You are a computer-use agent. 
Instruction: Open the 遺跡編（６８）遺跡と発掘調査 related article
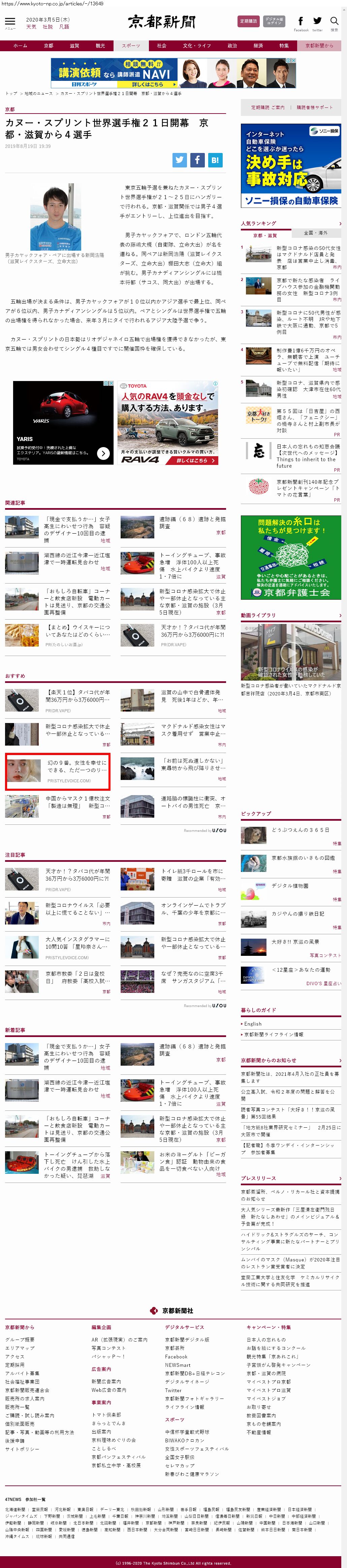[192, 522]
